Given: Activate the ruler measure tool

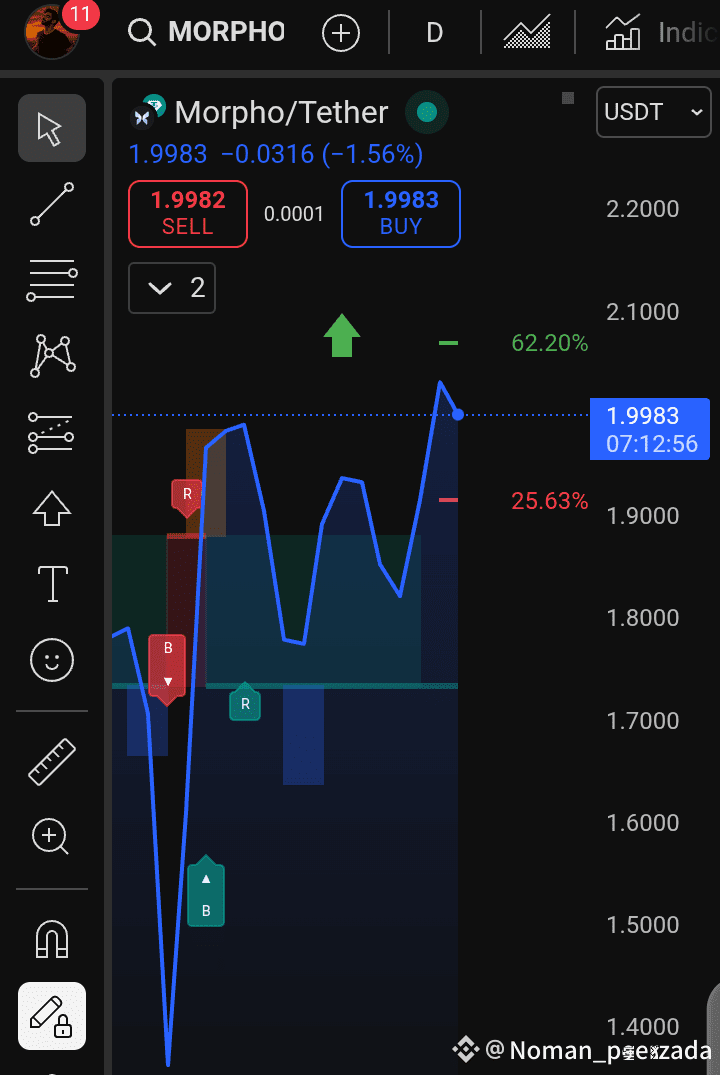Looking at the screenshot, I should [x=52, y=761].
